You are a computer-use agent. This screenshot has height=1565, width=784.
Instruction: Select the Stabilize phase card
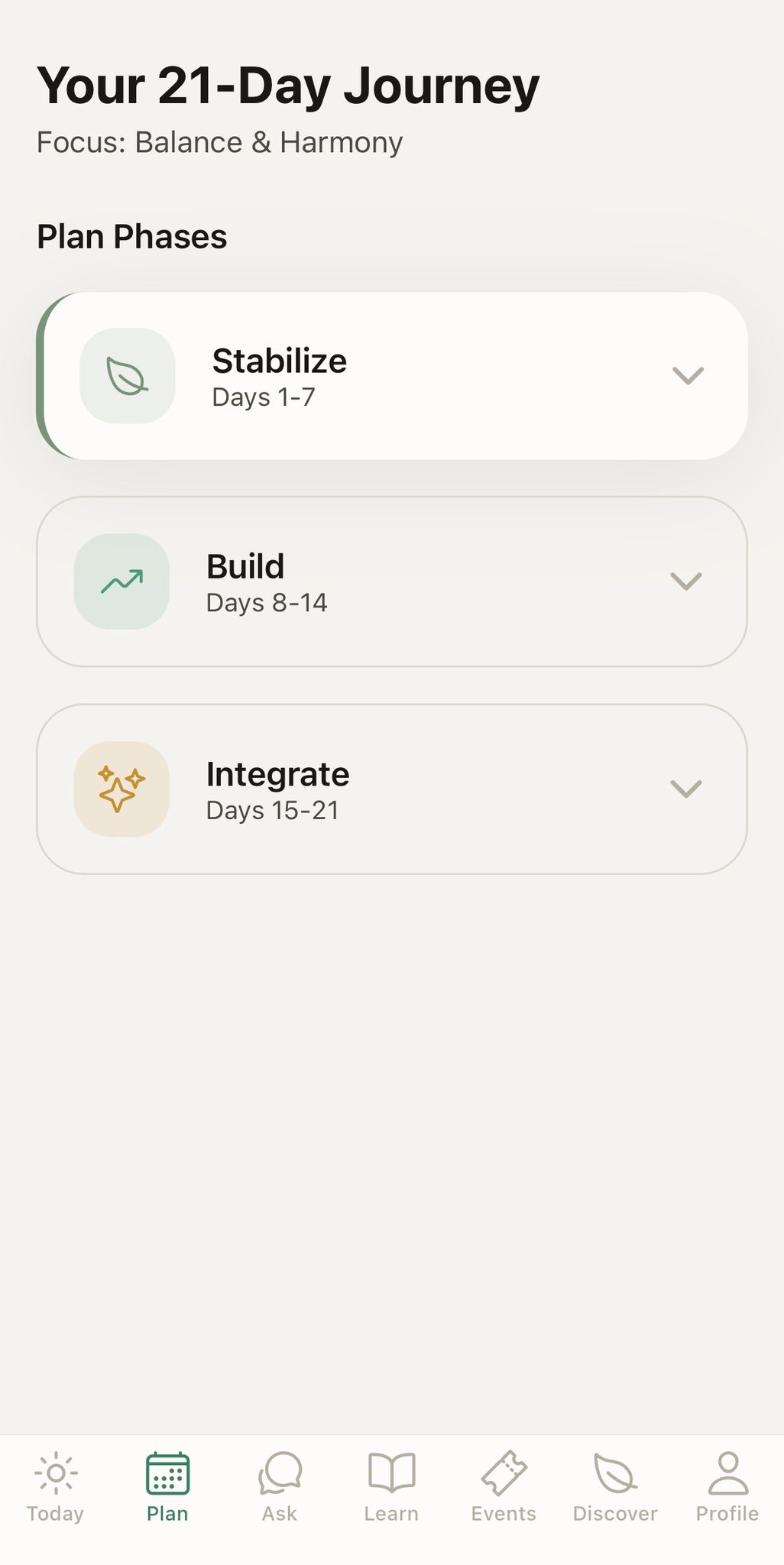(x=392, y=374)
